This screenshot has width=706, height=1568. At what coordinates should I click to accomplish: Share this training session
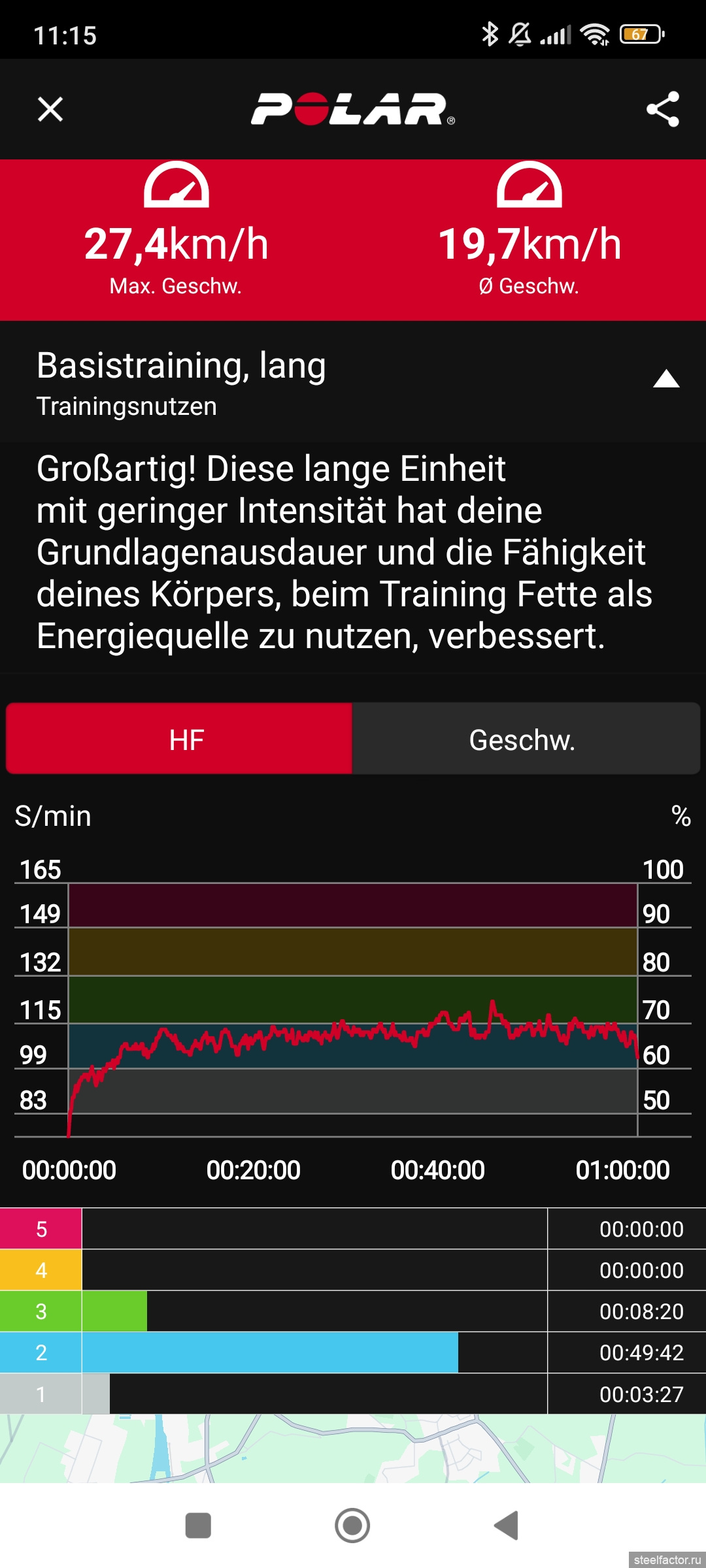[x=663, y=109]
